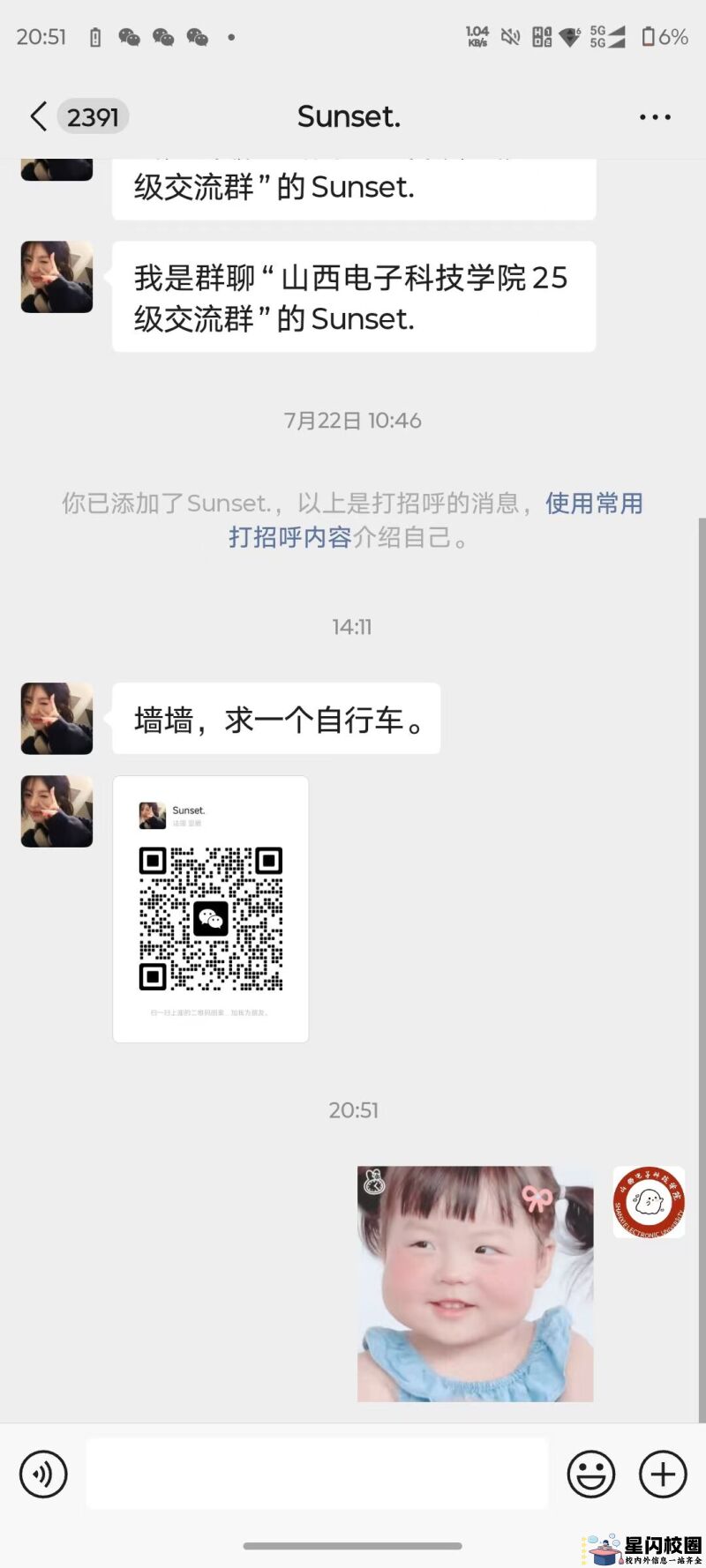Focus the message text field
The image size is (706, 1568).
317,1474
